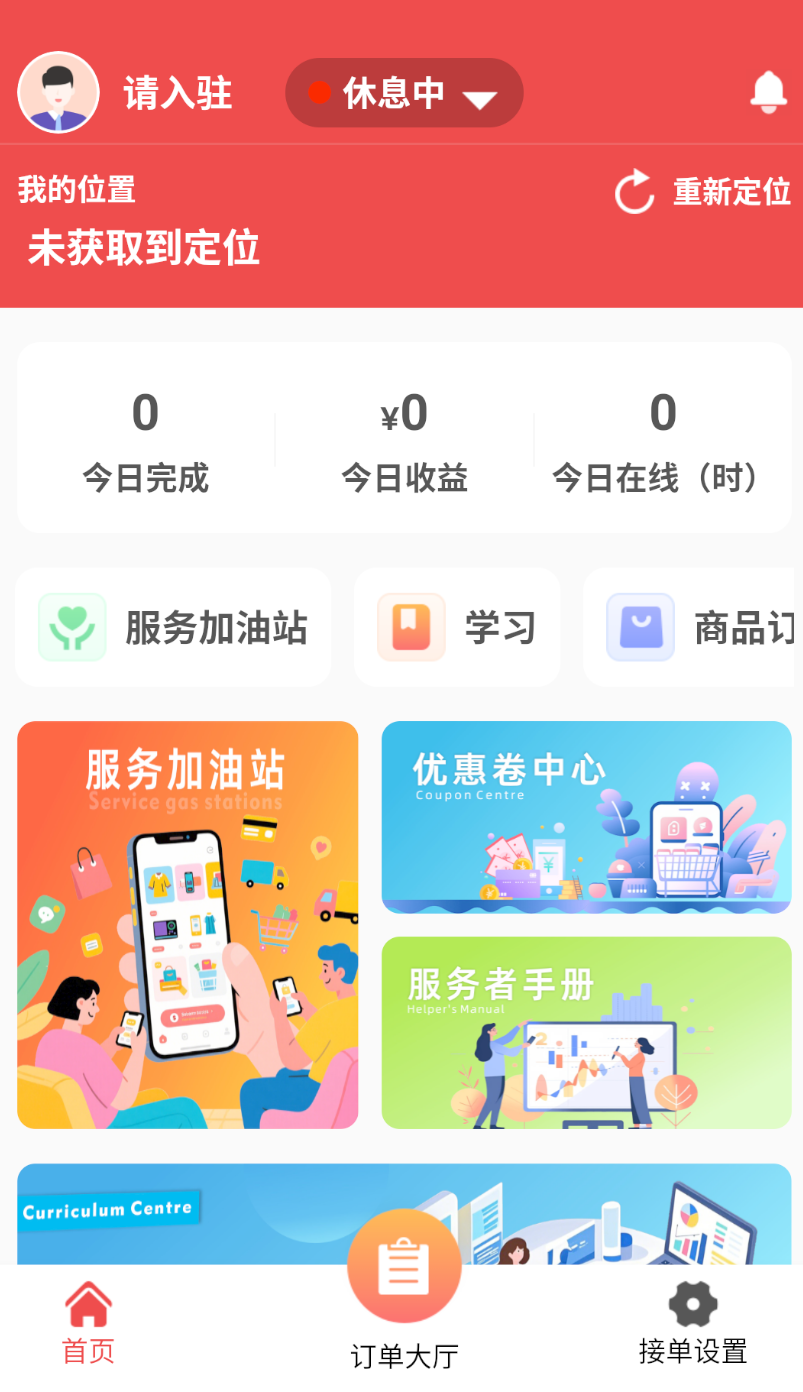Open the 服务者手册 manual card

click(x=586, y=1032)
